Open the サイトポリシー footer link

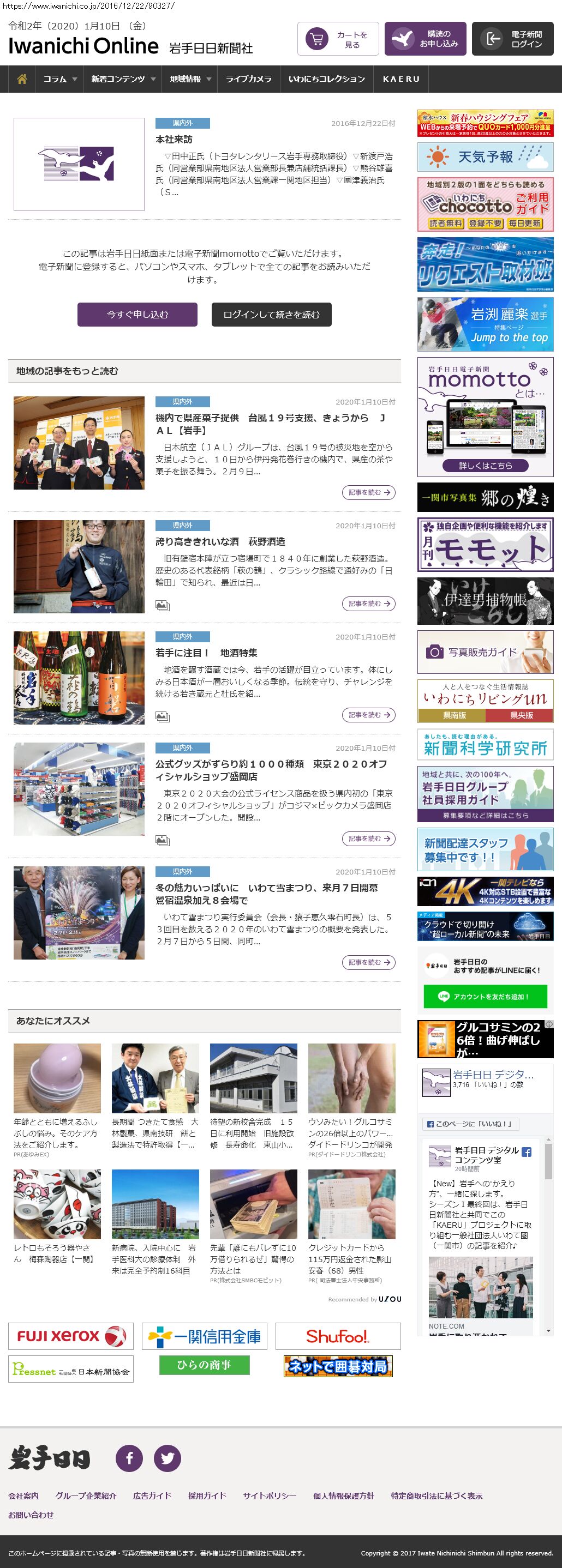tap(269, 1495)
